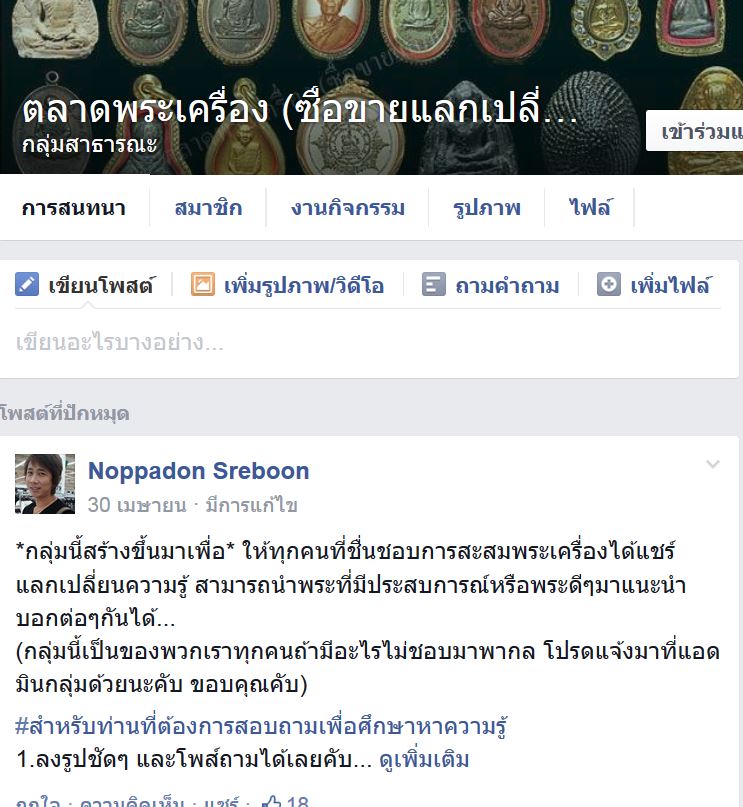Image resolution: width=743 pixels, height=807 pixels.
Task: Open the งานกิจกรรม tab
Action: [348, 208]
